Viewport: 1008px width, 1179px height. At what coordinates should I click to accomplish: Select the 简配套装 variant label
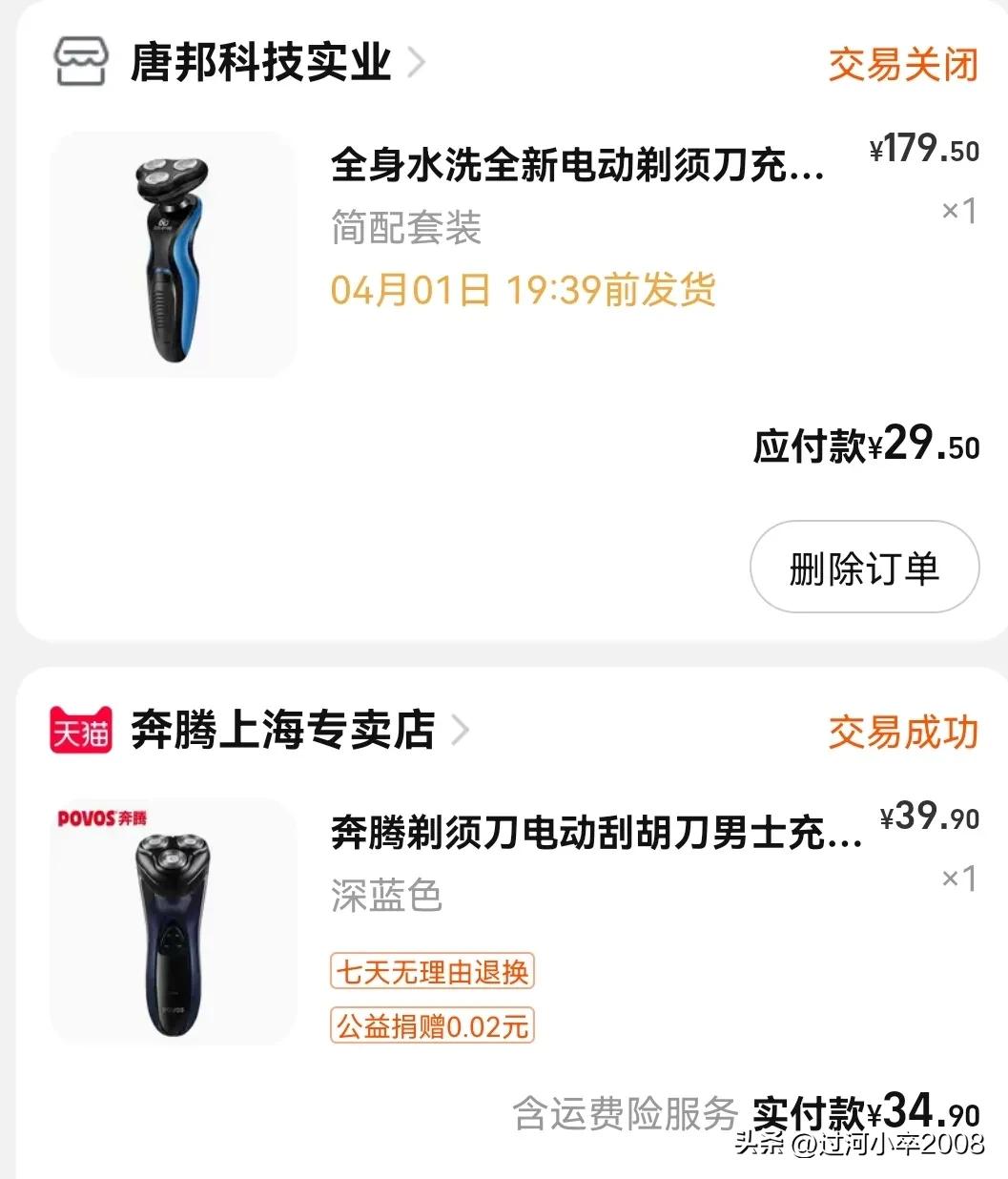click(404, 228)
